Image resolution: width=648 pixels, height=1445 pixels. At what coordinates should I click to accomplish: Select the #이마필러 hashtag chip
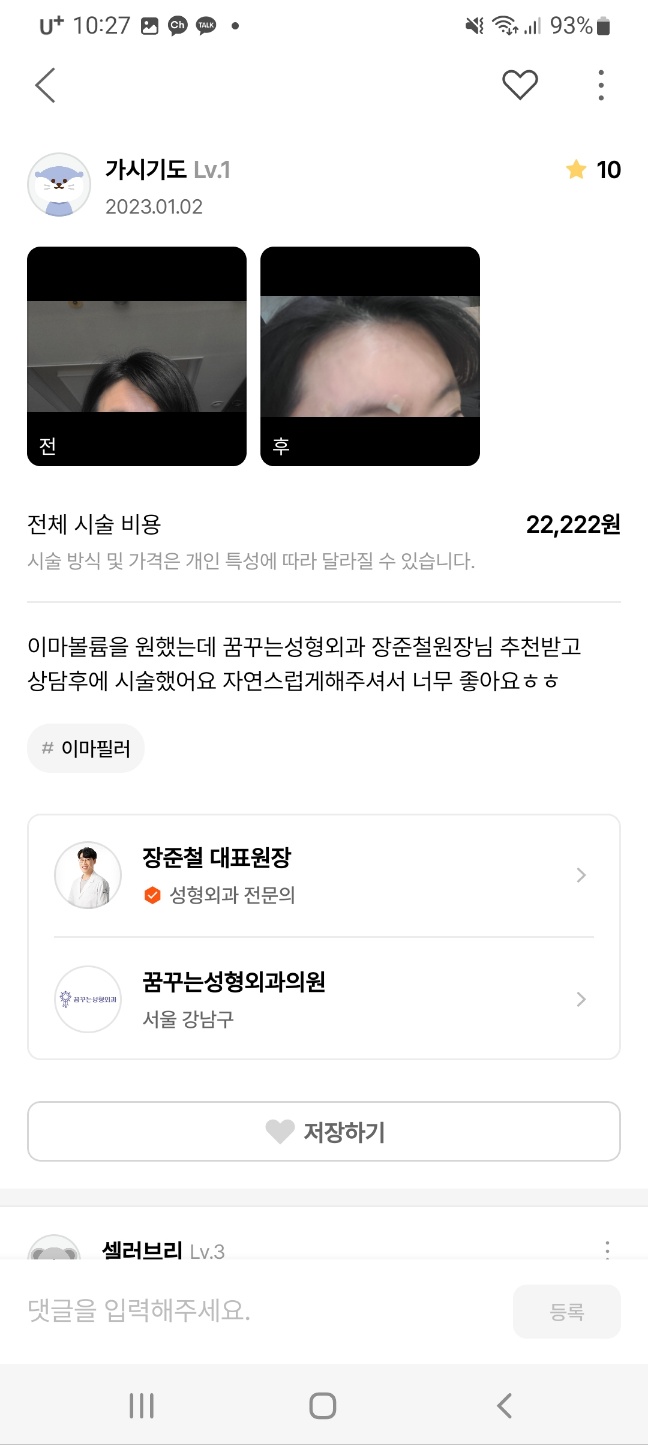[x=86, y=748]
